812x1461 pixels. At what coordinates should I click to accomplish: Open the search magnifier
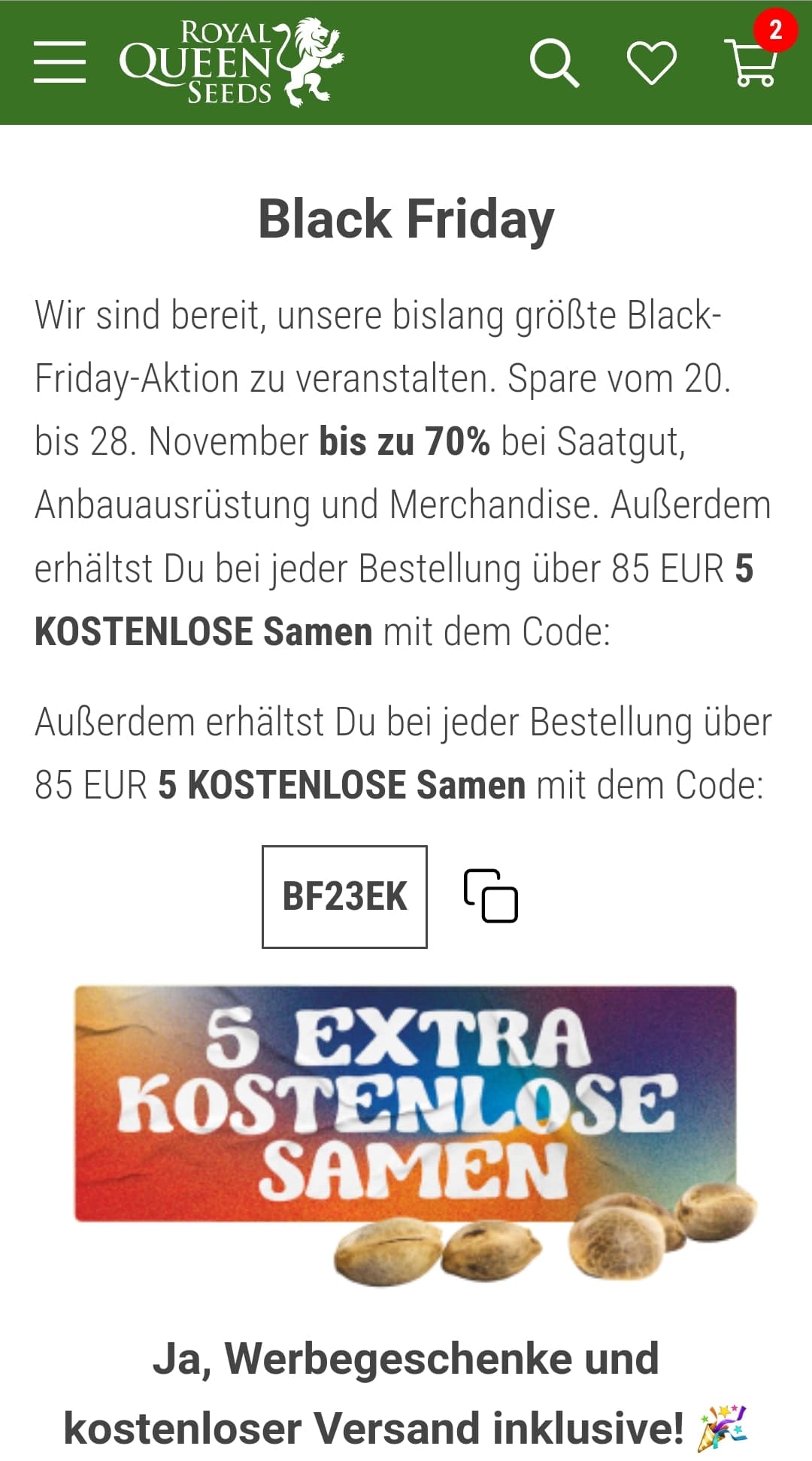[554, 62]
